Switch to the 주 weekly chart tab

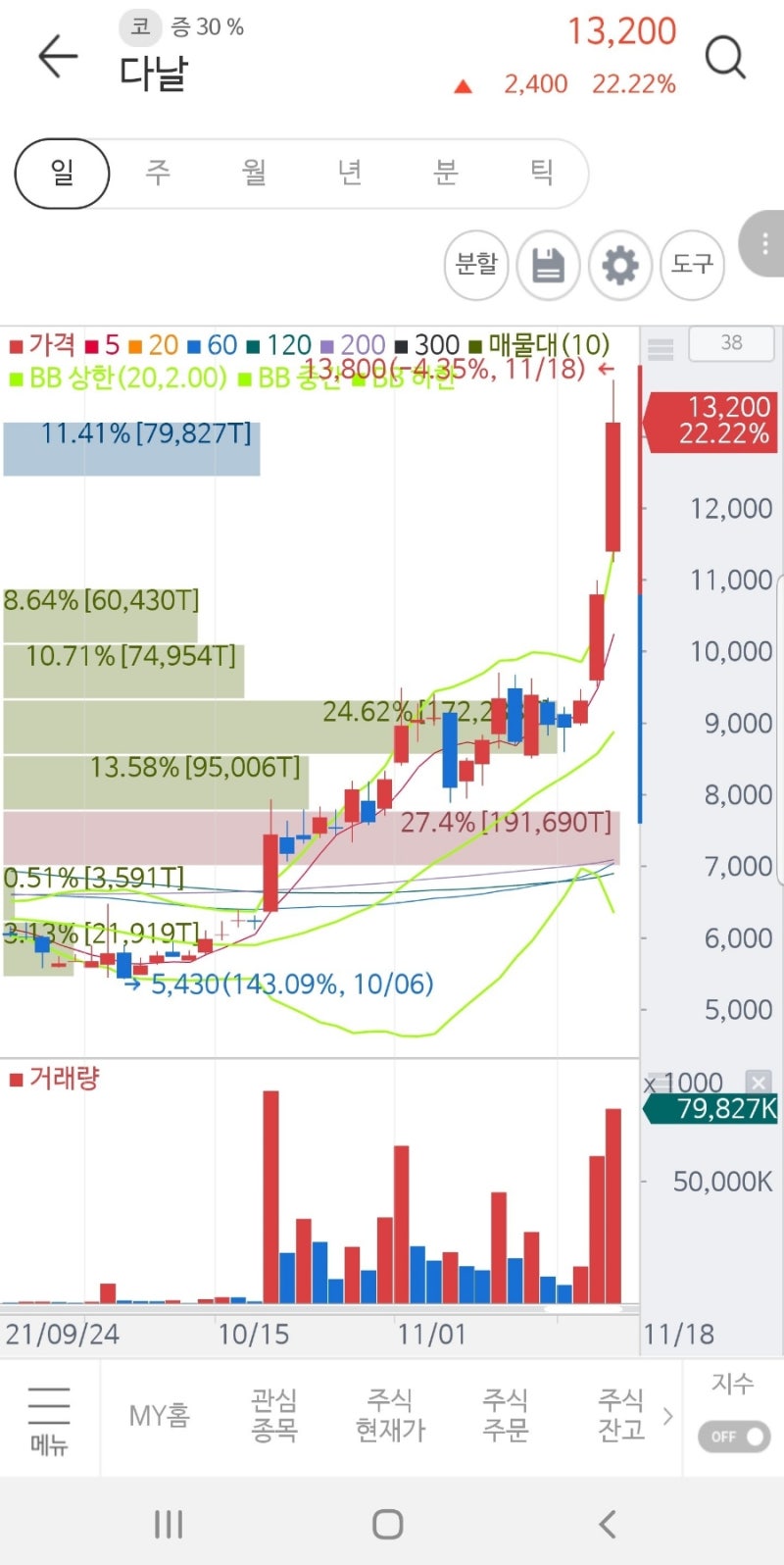coord(158,173)
